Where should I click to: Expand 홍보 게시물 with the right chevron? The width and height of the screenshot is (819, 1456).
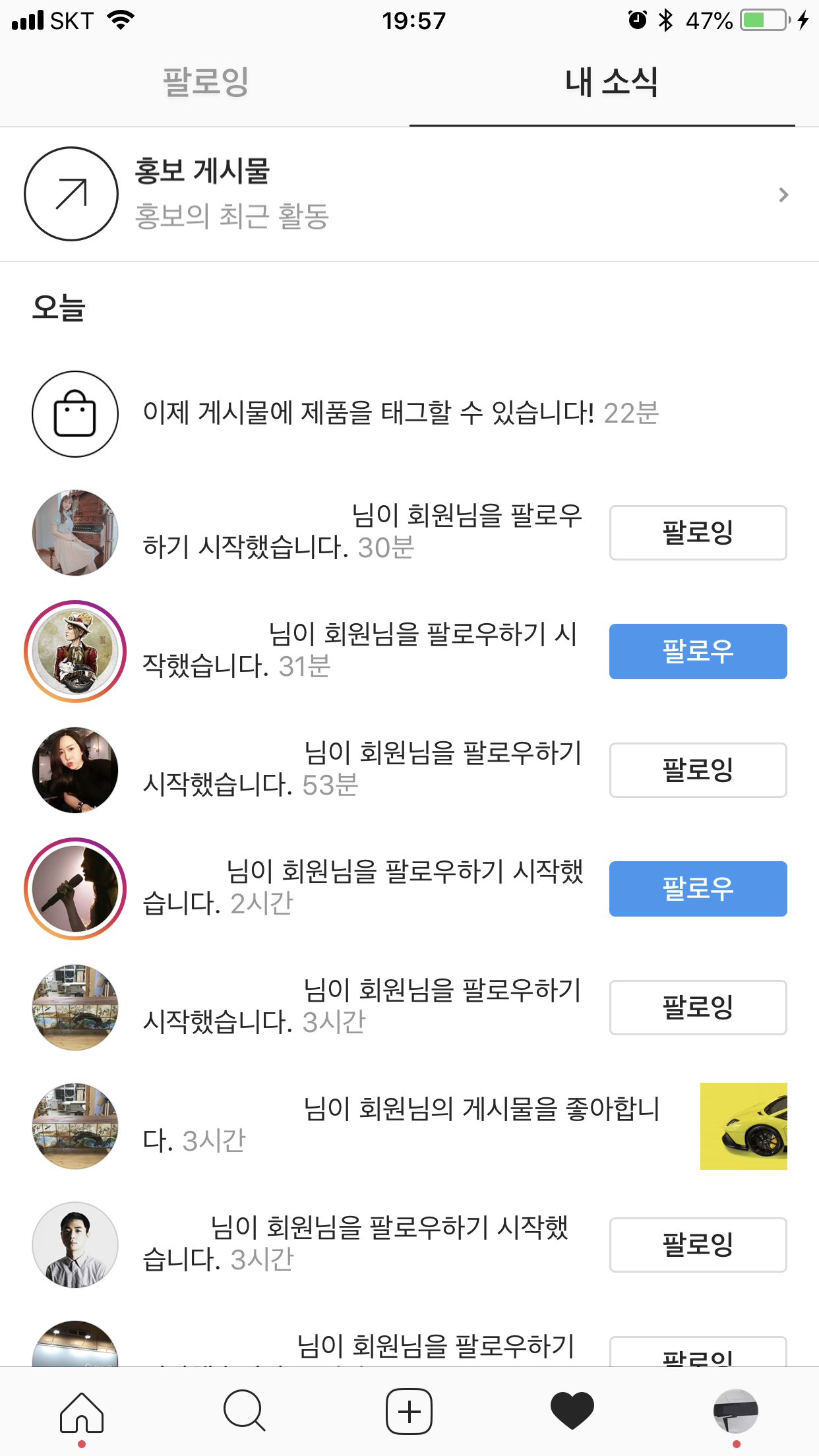[783, 195]
